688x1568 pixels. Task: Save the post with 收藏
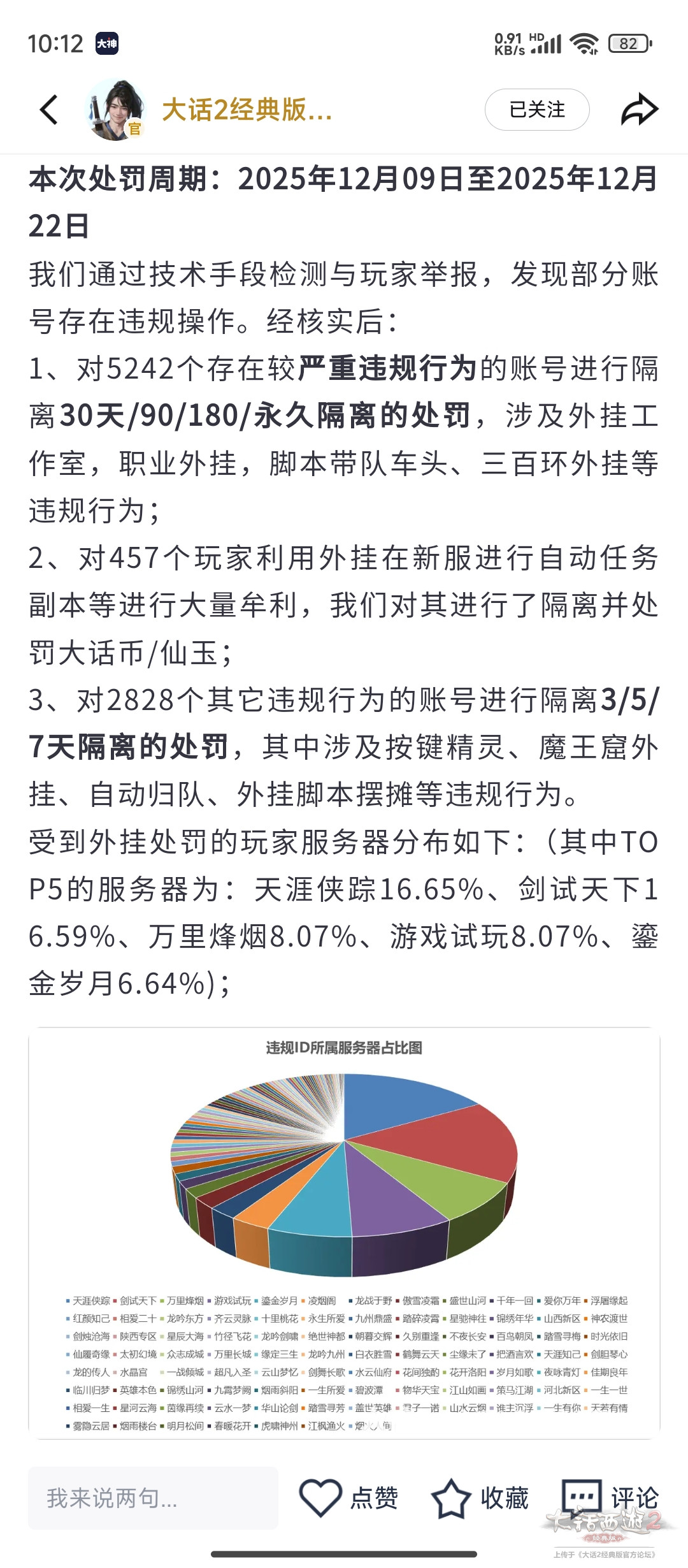pyautogui.click(x=480, y=1498)
